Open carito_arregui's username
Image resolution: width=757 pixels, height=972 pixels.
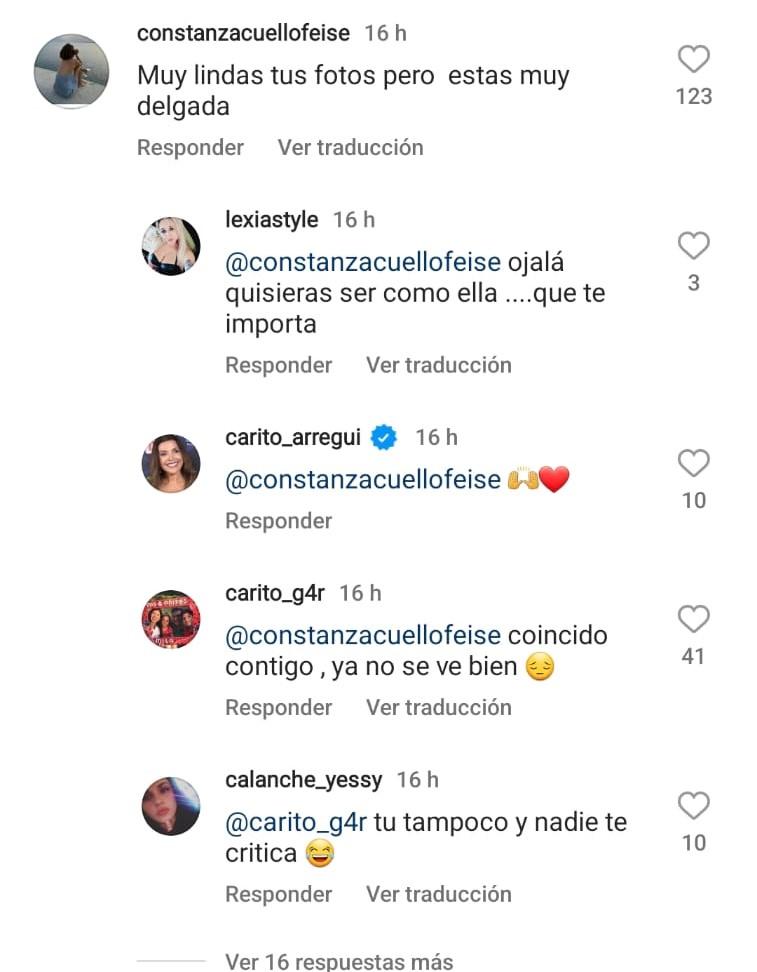click(295, 437)
